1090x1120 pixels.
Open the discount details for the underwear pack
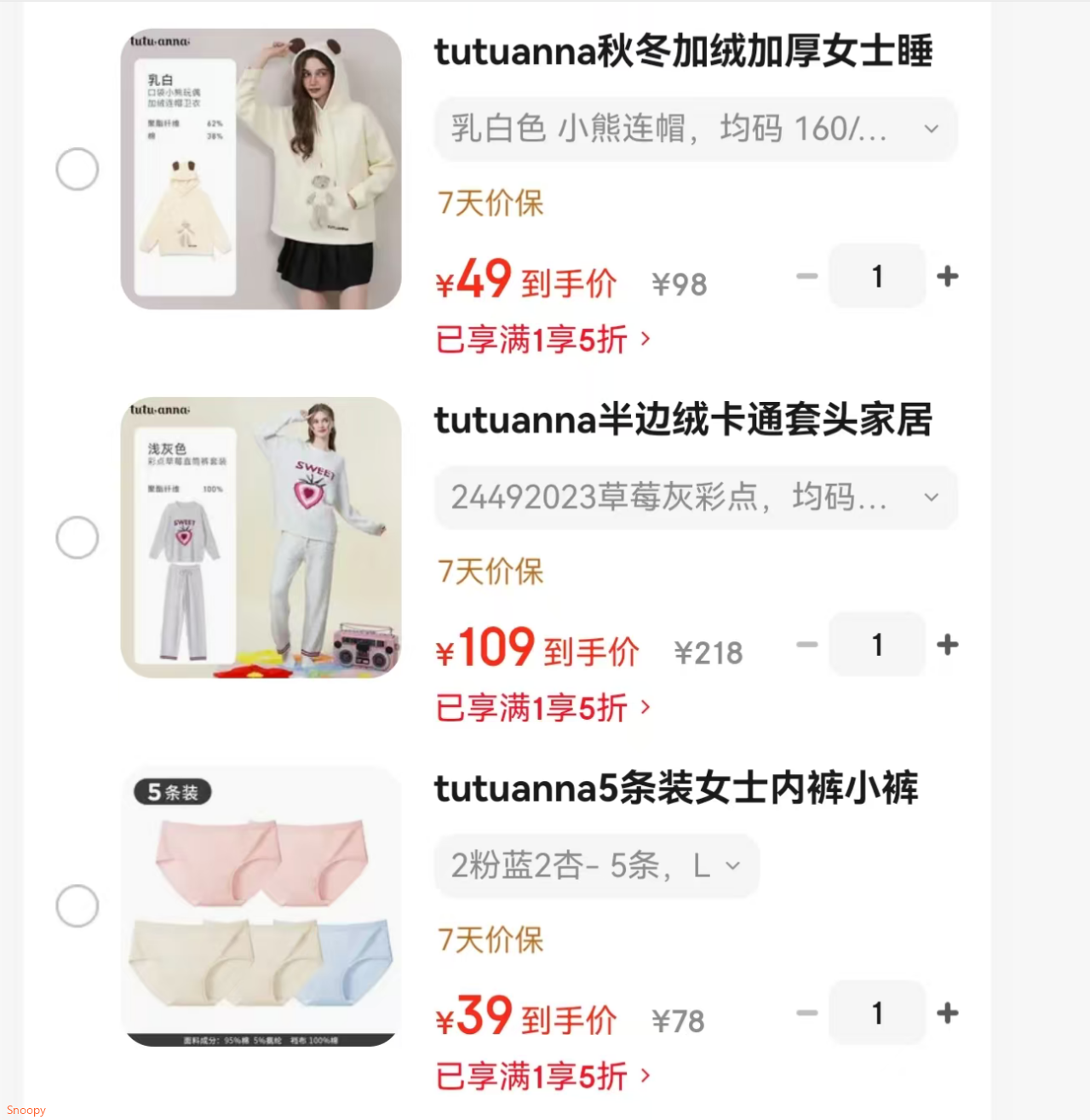point(542,1076)
